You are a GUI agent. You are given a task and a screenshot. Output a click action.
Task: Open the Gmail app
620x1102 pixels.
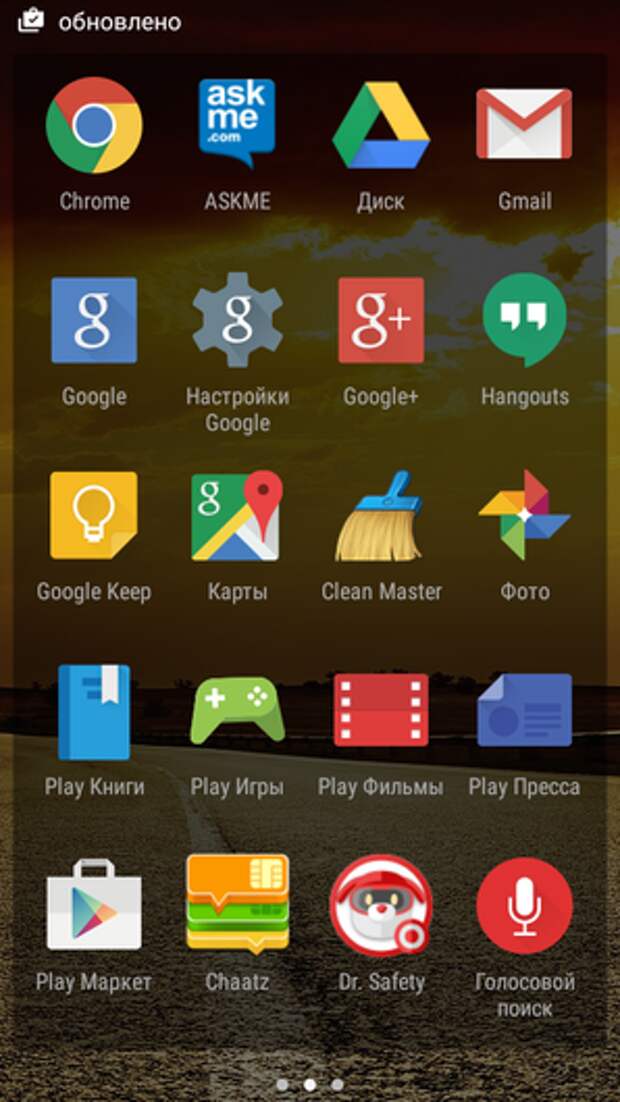(524, 126)
